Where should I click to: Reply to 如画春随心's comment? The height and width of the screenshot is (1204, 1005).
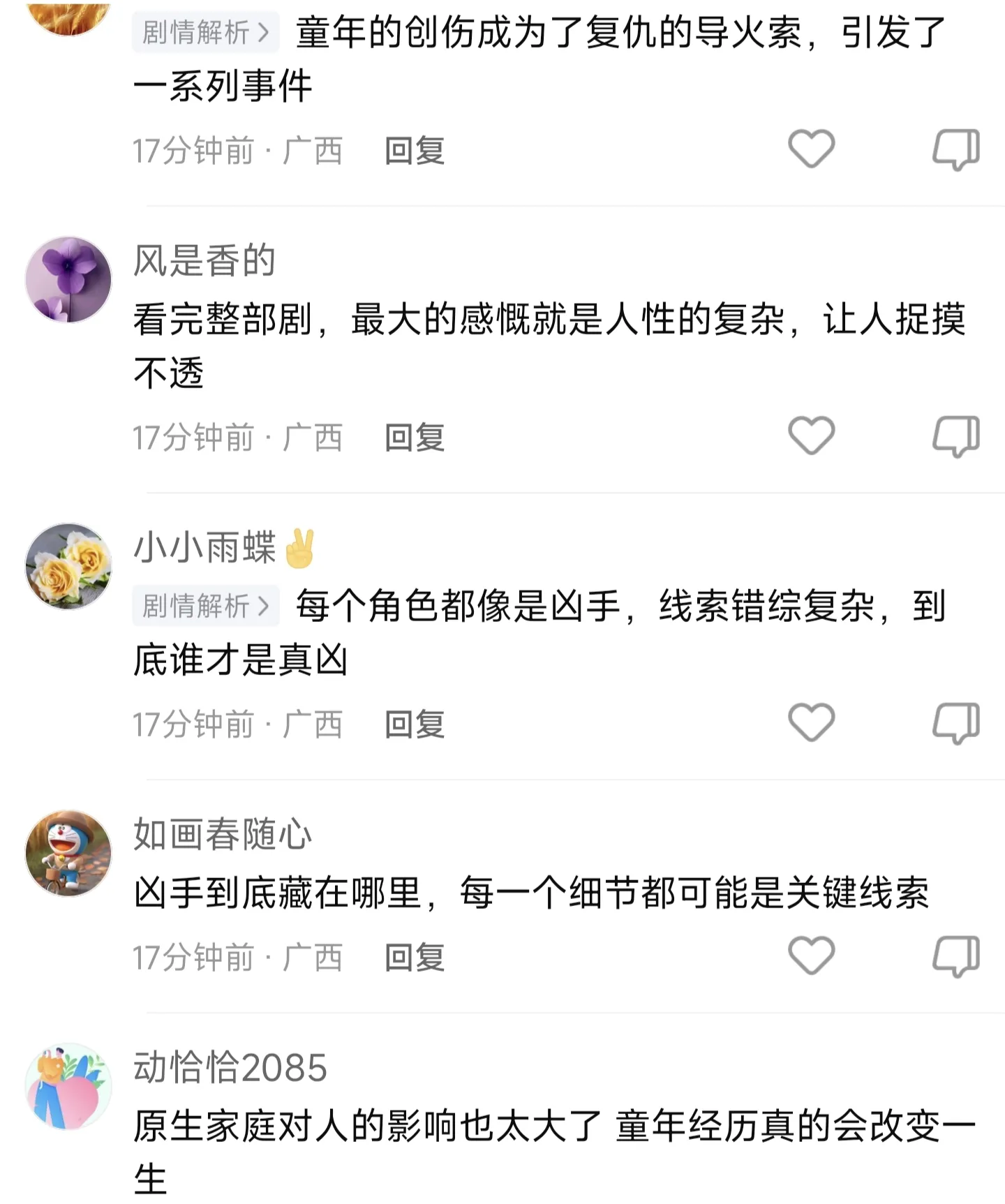tap(415, 957)
